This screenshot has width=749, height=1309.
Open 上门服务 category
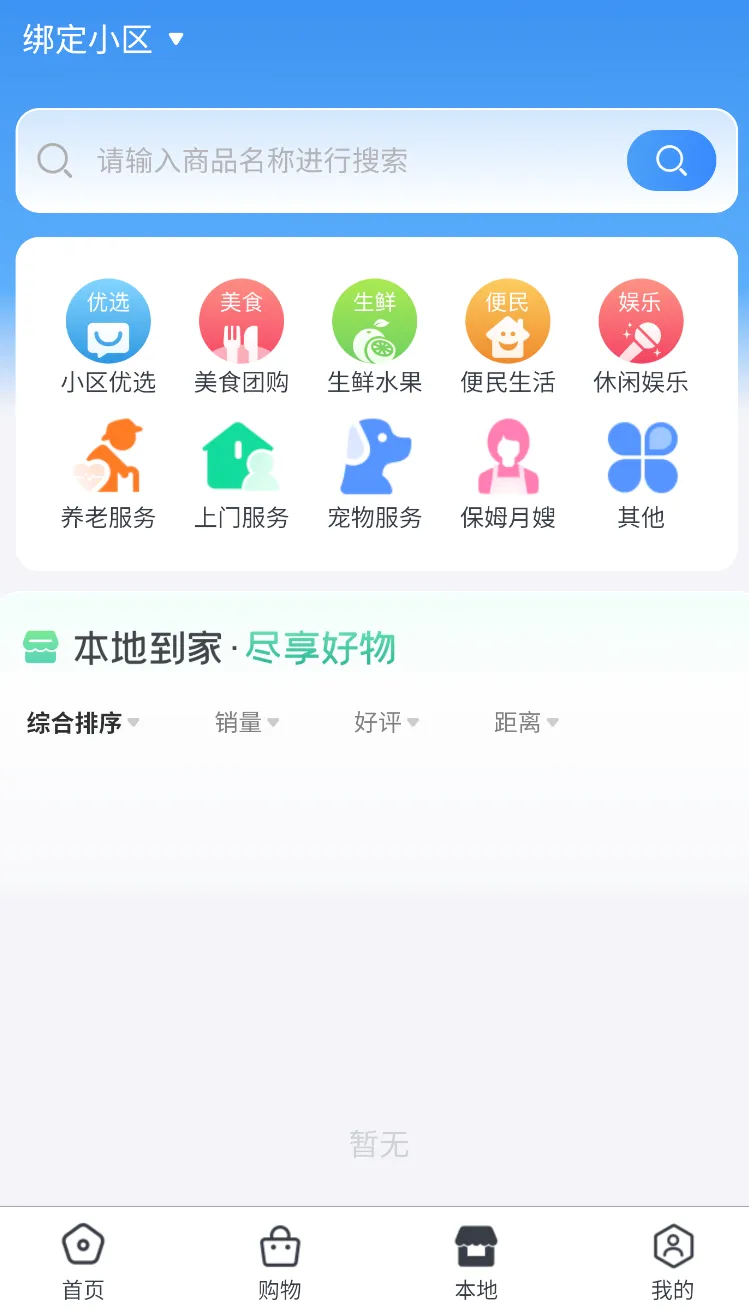[x=241, y=473]
